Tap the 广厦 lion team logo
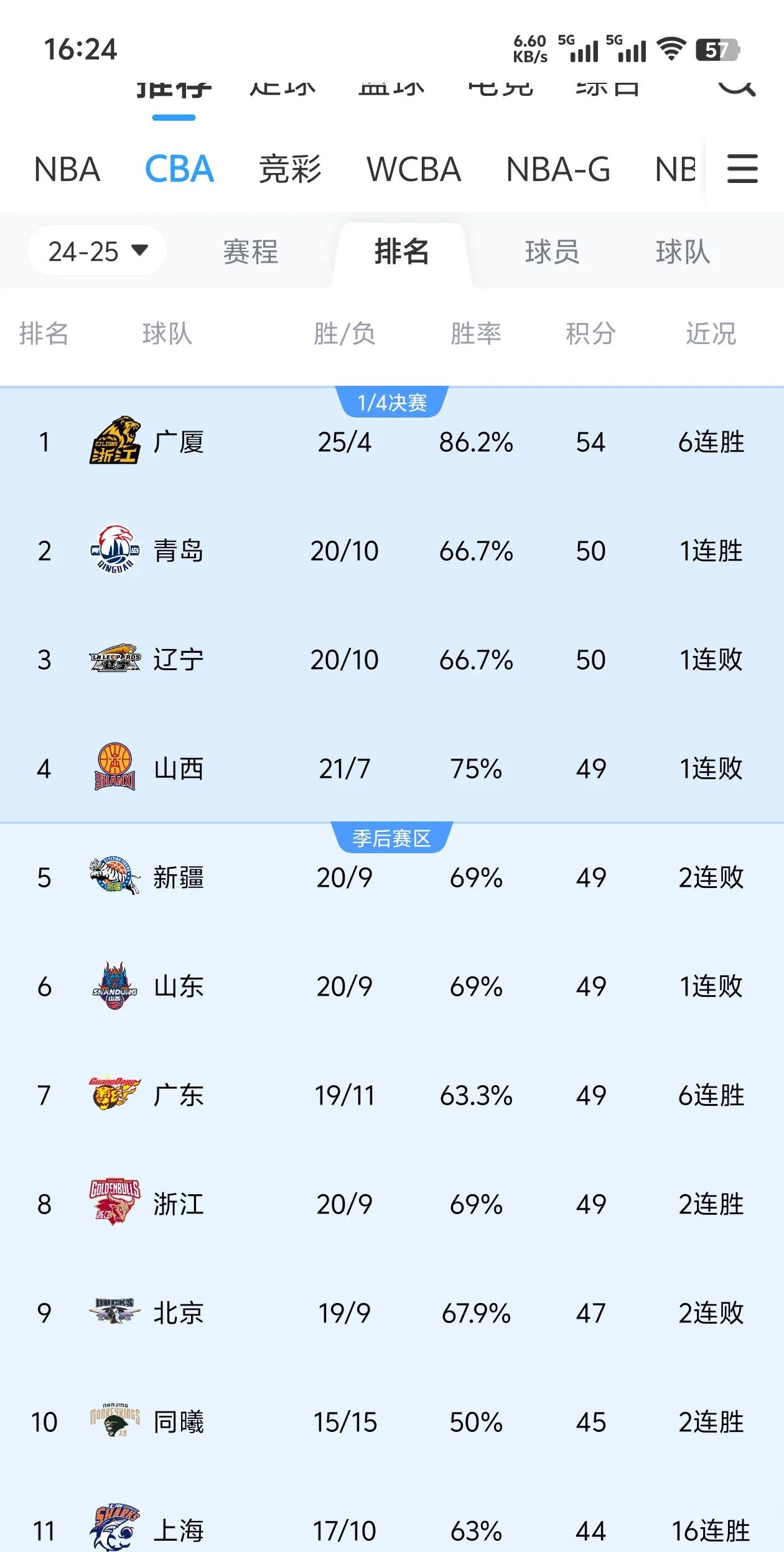This screenshot has height=1552, width=784. click(115, 442)
